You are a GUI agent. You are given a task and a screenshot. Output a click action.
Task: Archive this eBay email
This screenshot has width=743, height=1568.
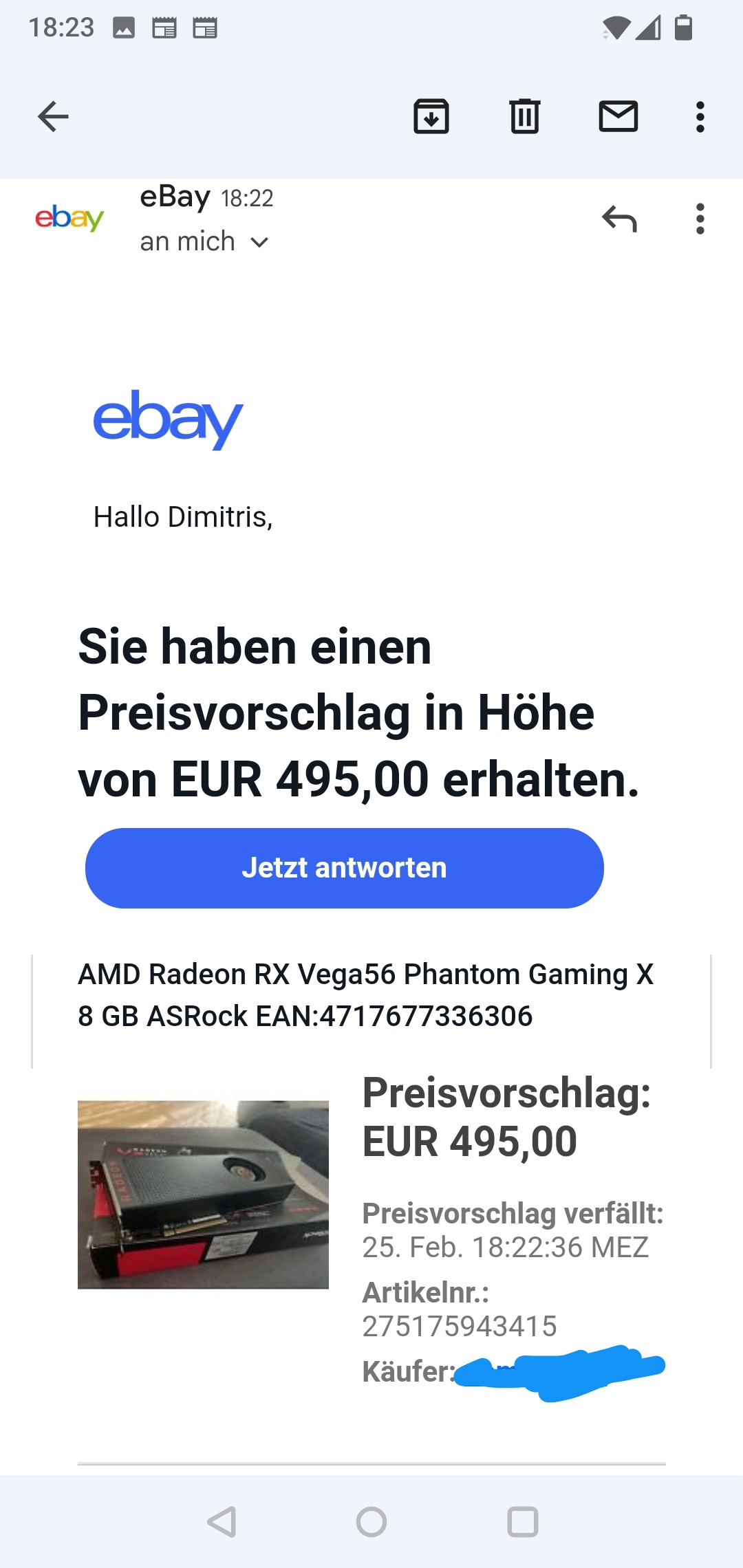431,116
